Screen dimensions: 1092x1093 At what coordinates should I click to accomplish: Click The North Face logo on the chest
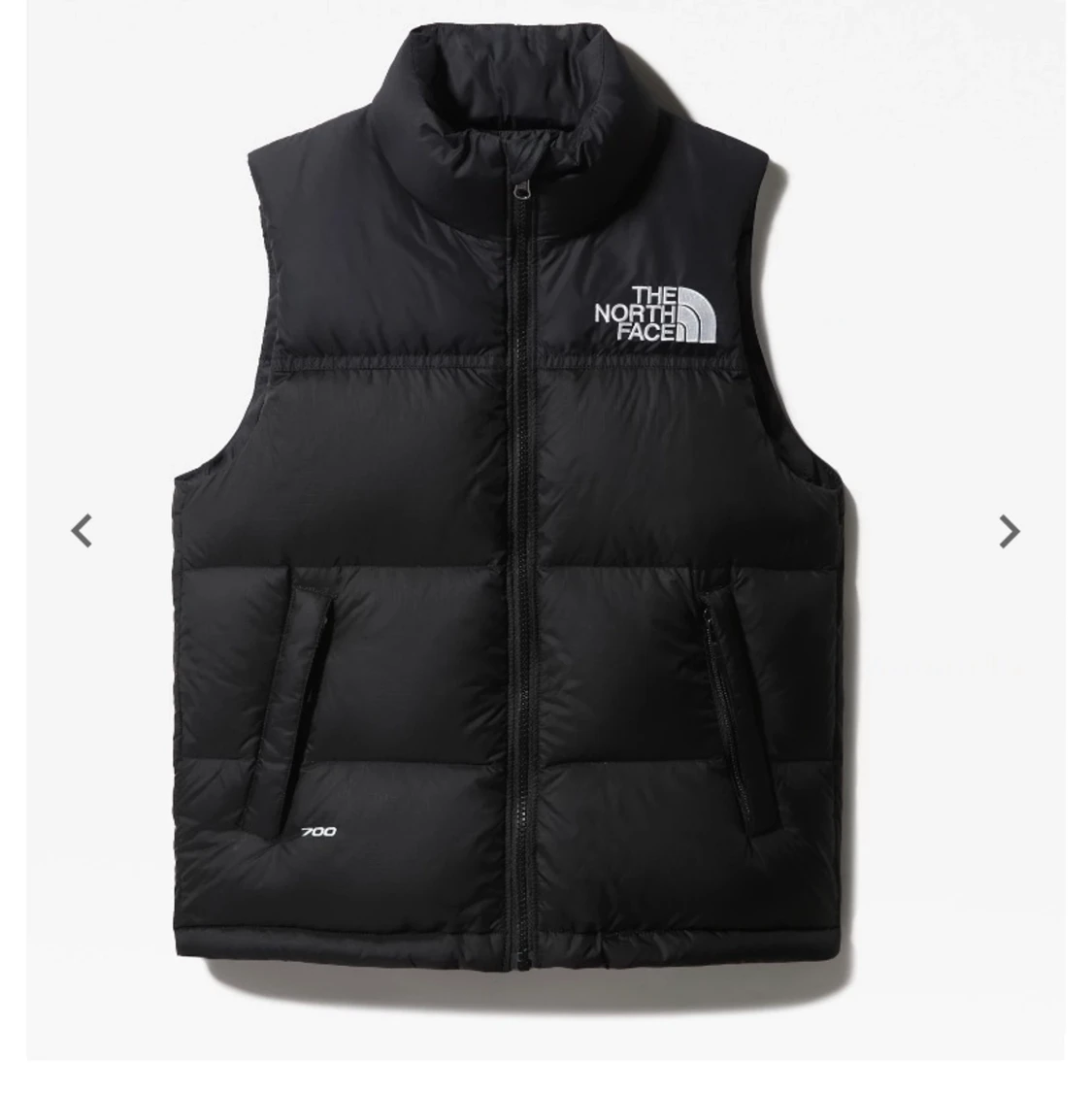tap(655, 315)
